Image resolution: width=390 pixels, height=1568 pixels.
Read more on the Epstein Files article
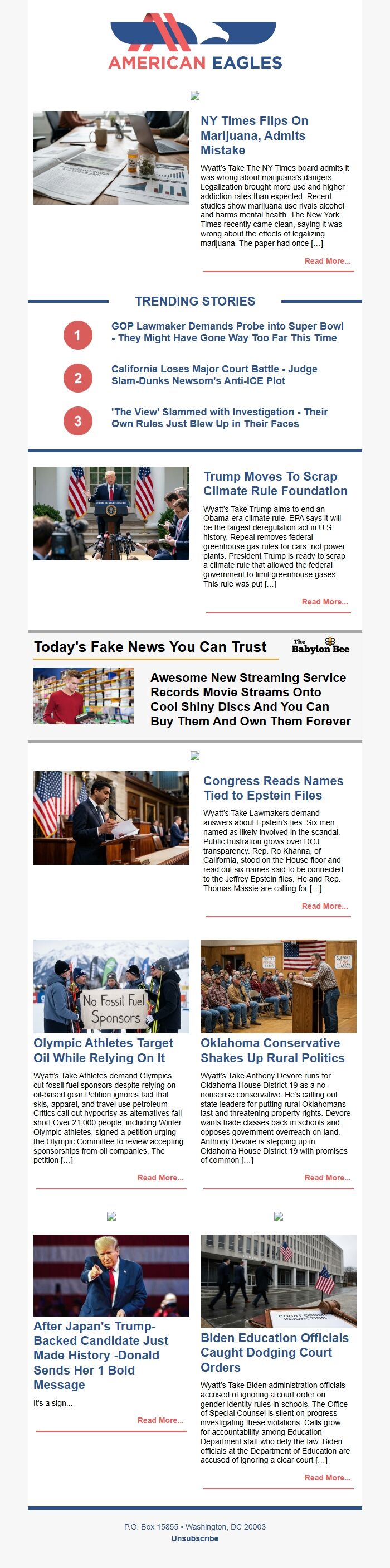pos(324,906)
